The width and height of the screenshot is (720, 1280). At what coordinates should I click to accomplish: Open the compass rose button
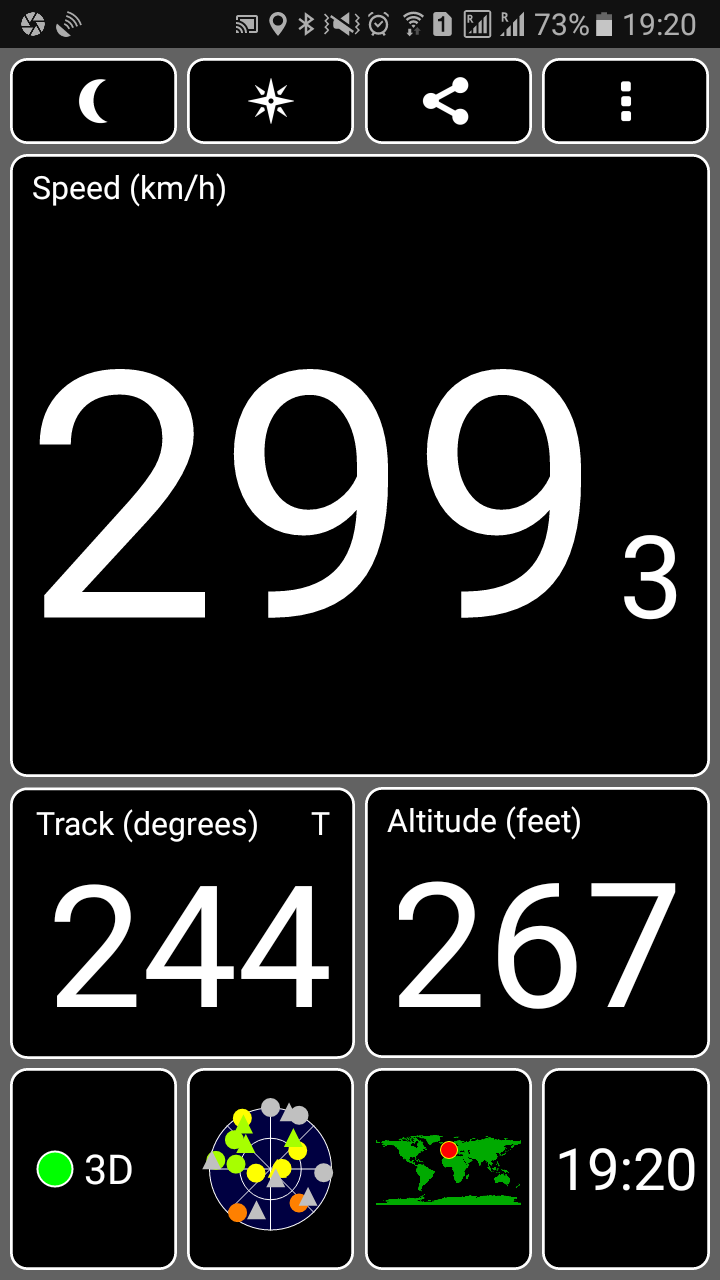click(x=271, y=101)
